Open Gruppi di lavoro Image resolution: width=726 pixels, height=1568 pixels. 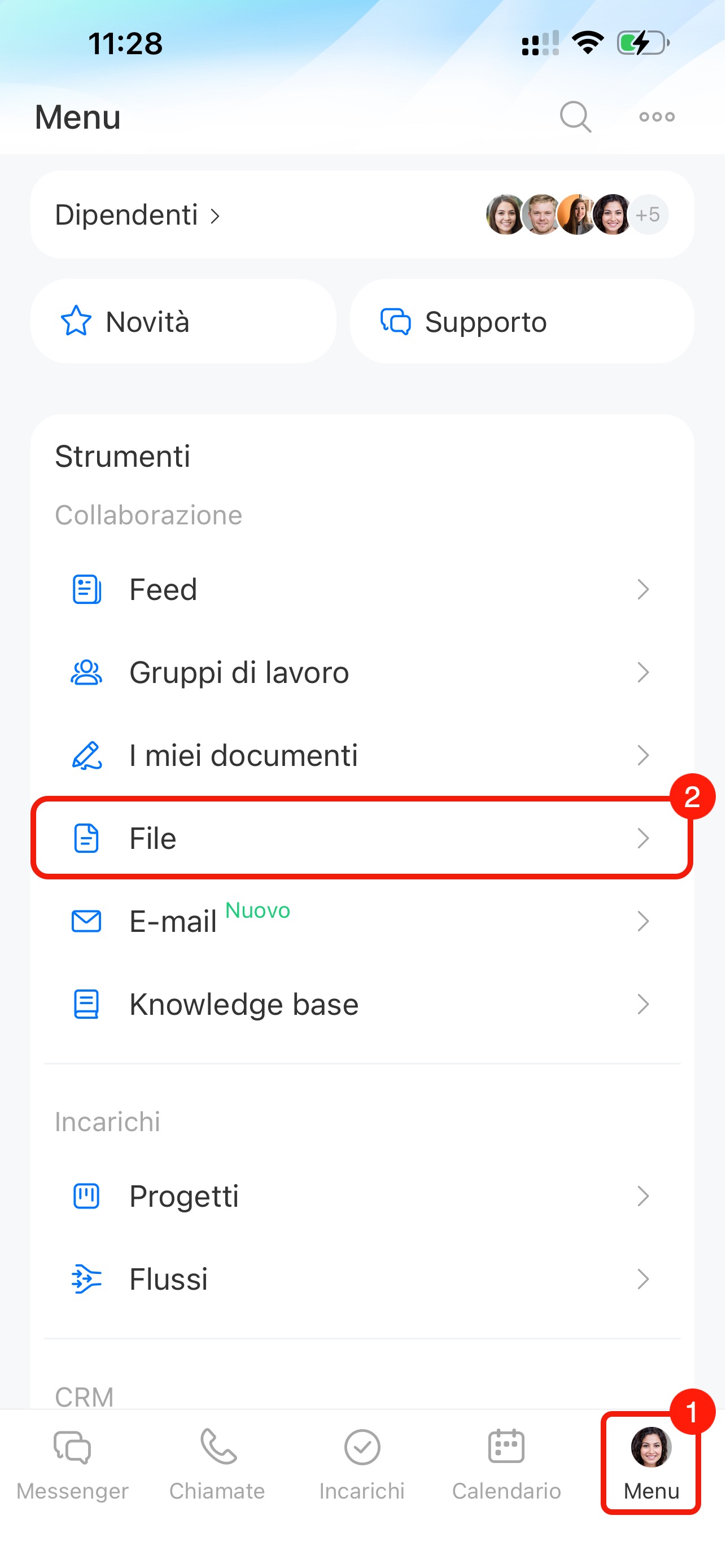tap(362, 673)
